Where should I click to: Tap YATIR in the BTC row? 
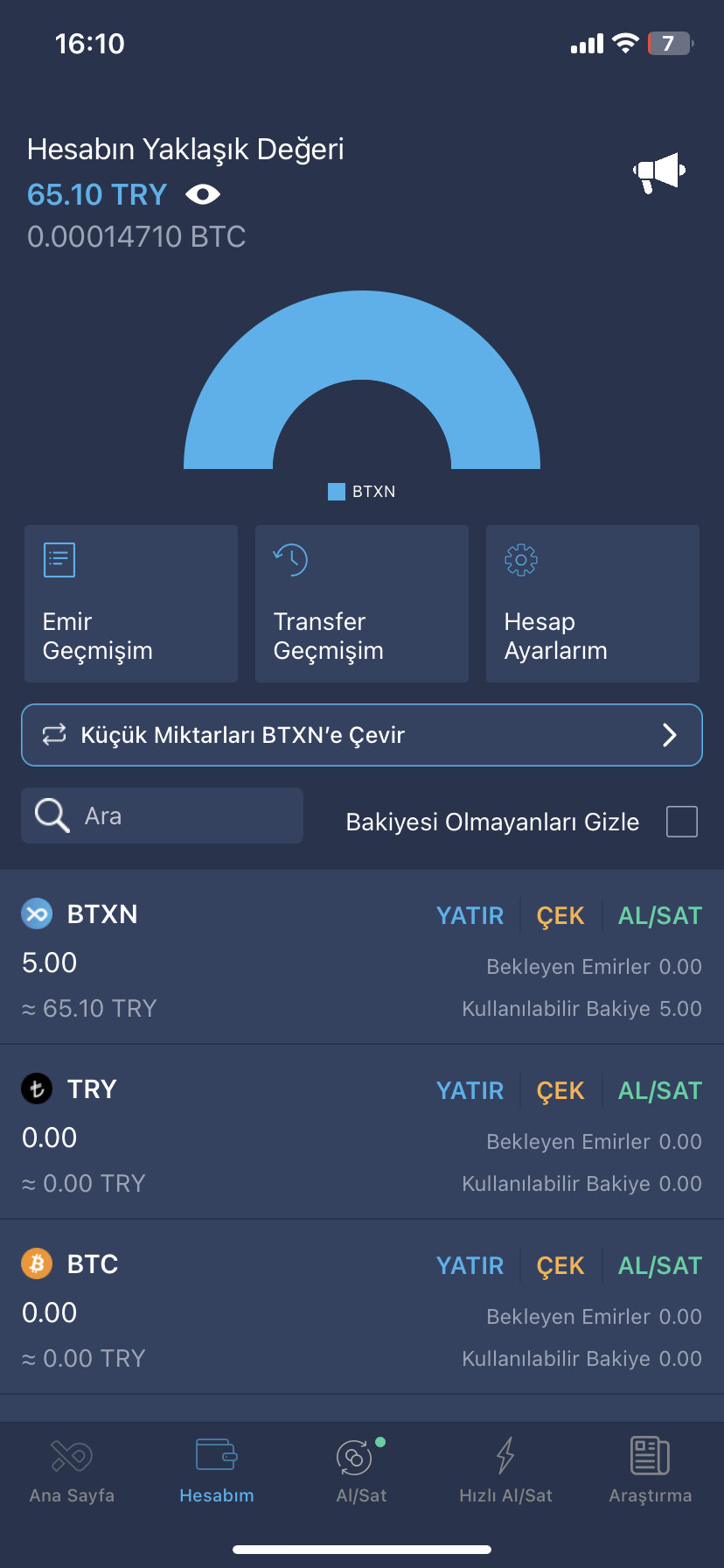(x=470, y=1265)
